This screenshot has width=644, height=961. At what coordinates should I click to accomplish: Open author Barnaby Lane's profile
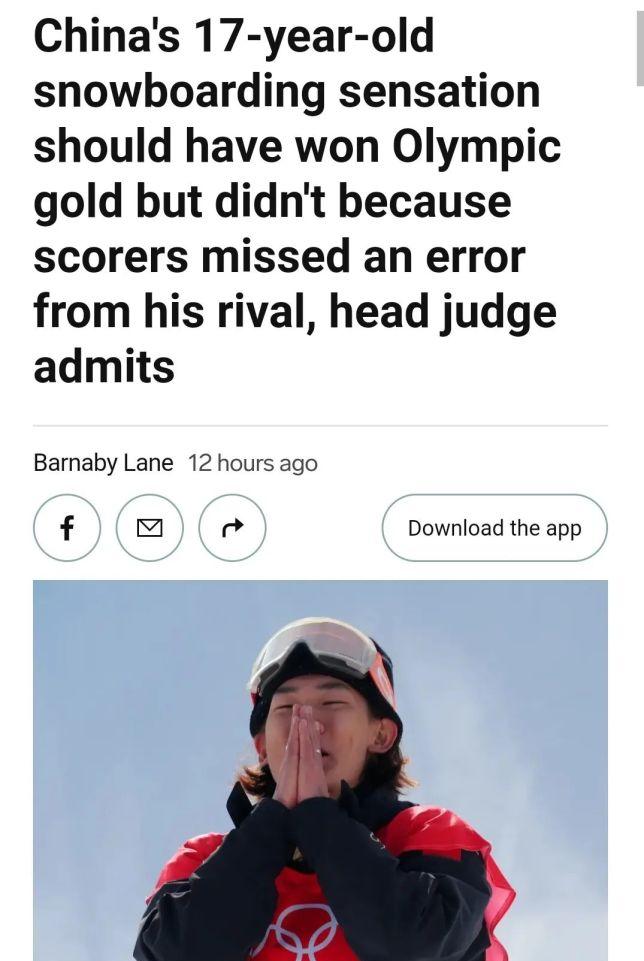coord(103,464)
